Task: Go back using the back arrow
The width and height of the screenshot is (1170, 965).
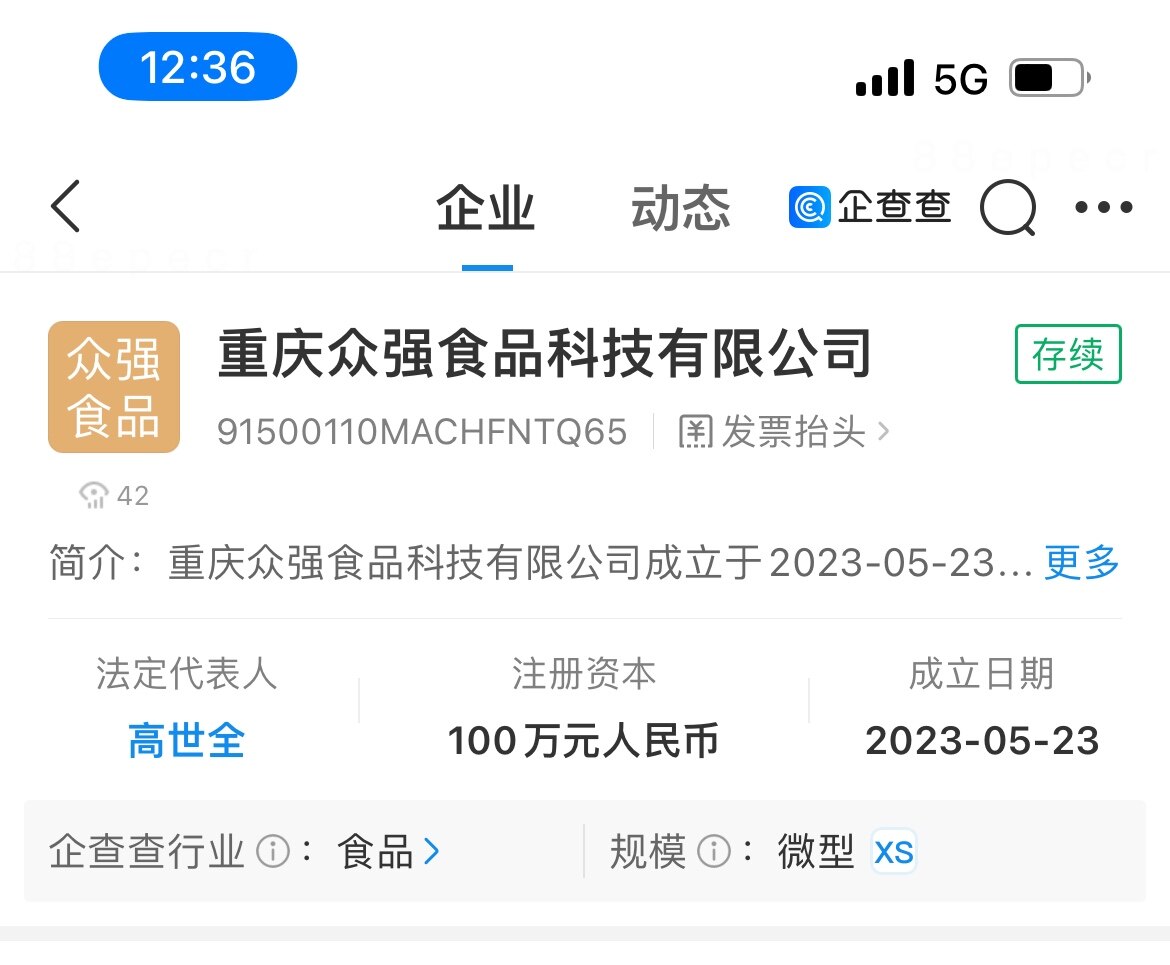Action: coord(66,208)
